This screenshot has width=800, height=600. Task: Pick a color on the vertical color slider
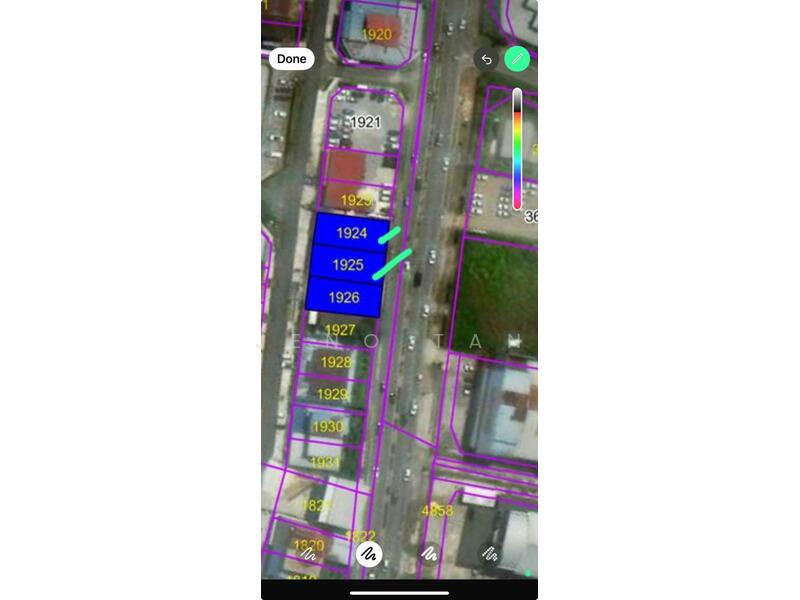click(517, 148)
